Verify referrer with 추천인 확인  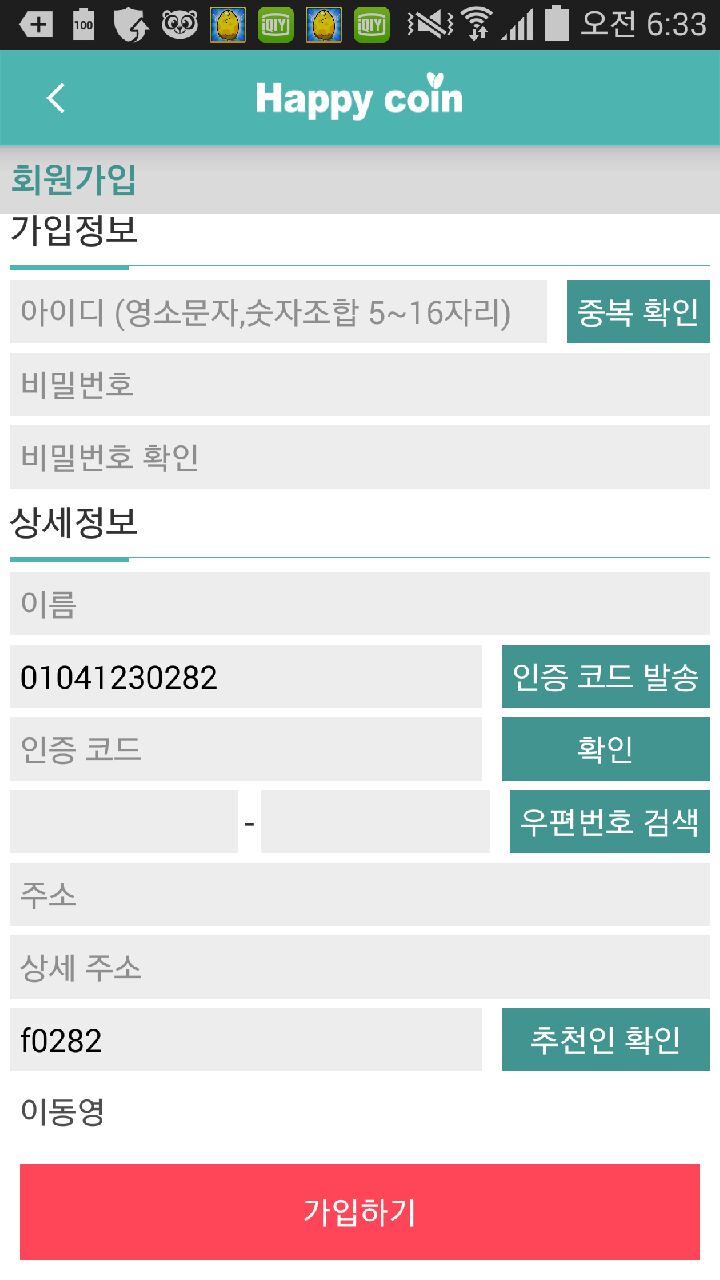click(x=606, y=1040)
